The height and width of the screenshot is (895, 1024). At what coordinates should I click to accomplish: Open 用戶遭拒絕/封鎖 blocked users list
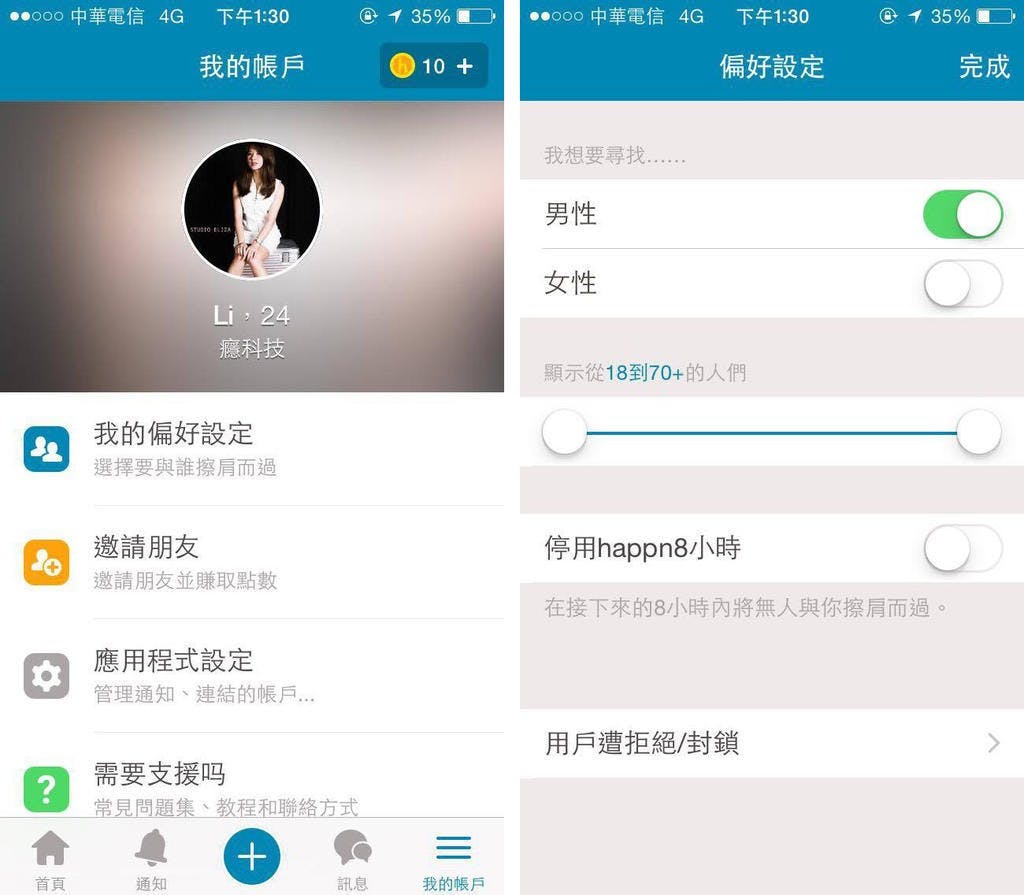(771, 743)
